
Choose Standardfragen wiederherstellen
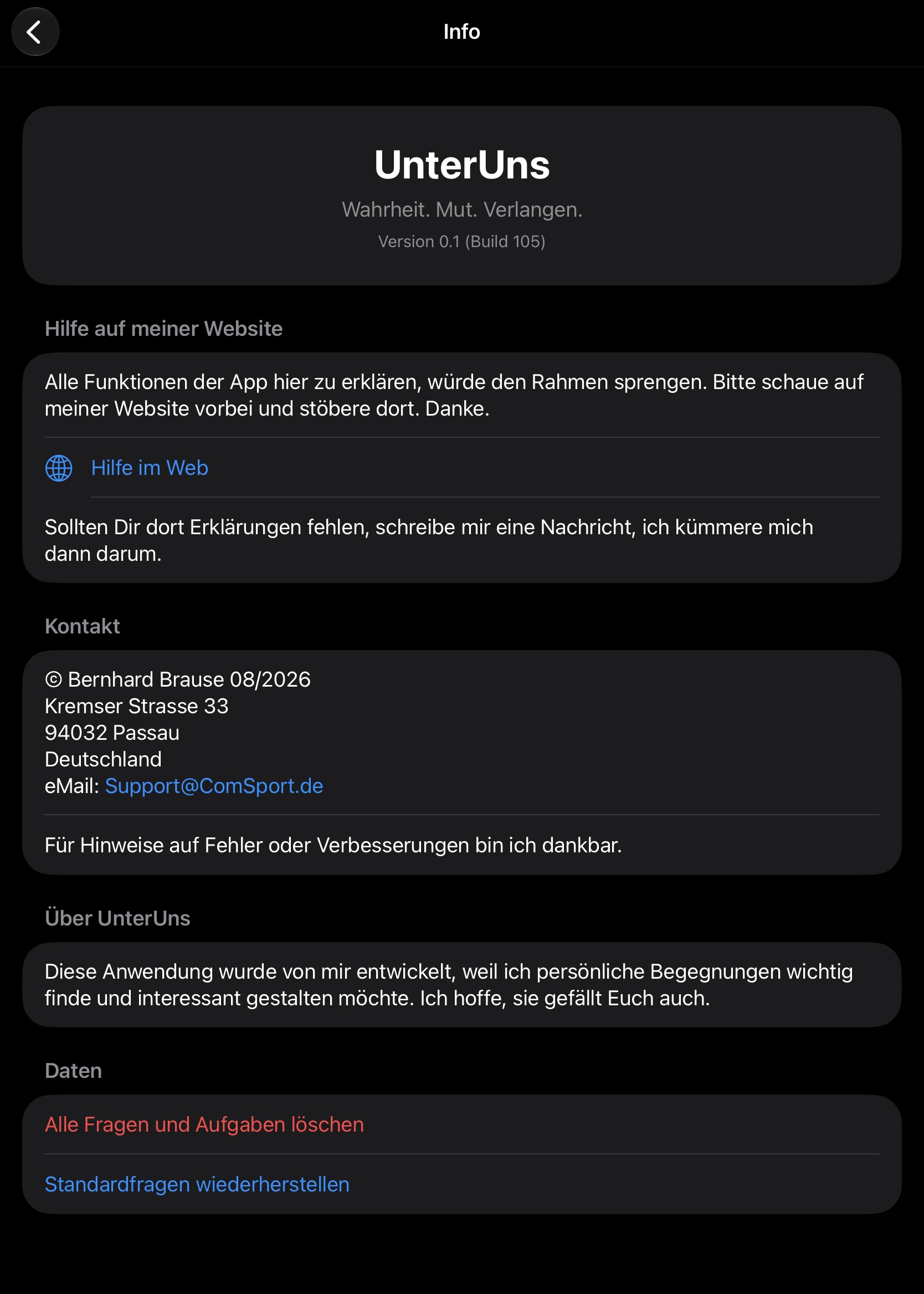pyautogui.click(x=461, y=1184)
